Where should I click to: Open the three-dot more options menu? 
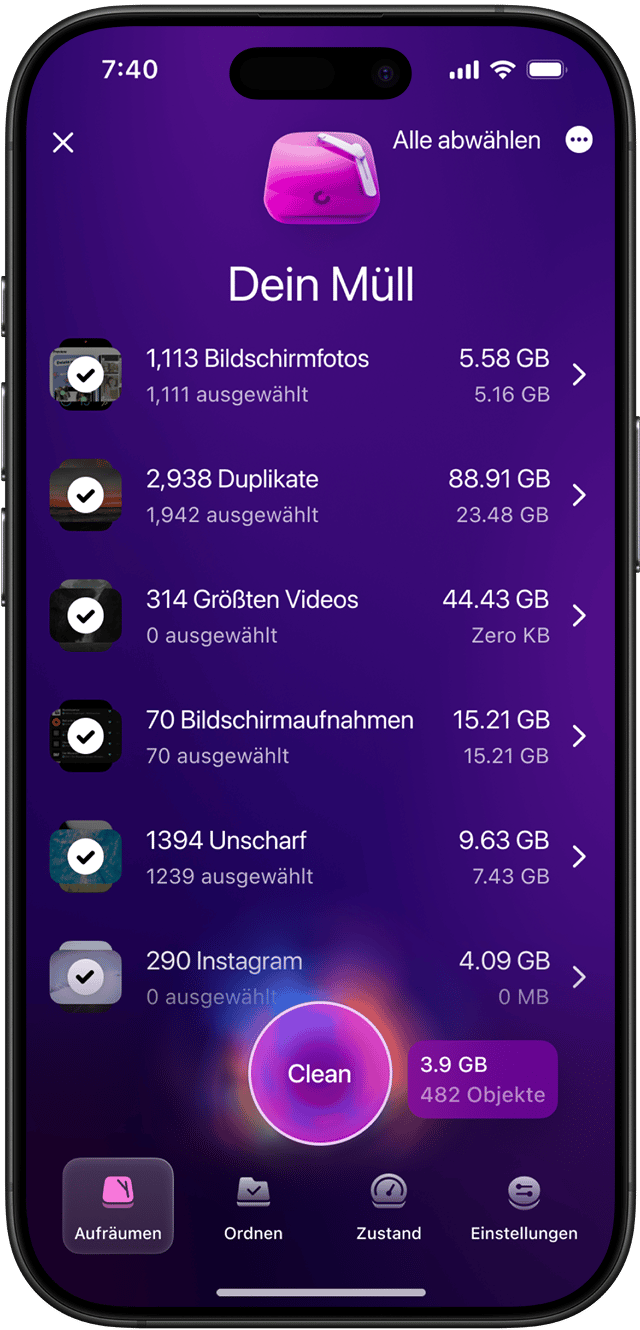(x=579, y=140)
